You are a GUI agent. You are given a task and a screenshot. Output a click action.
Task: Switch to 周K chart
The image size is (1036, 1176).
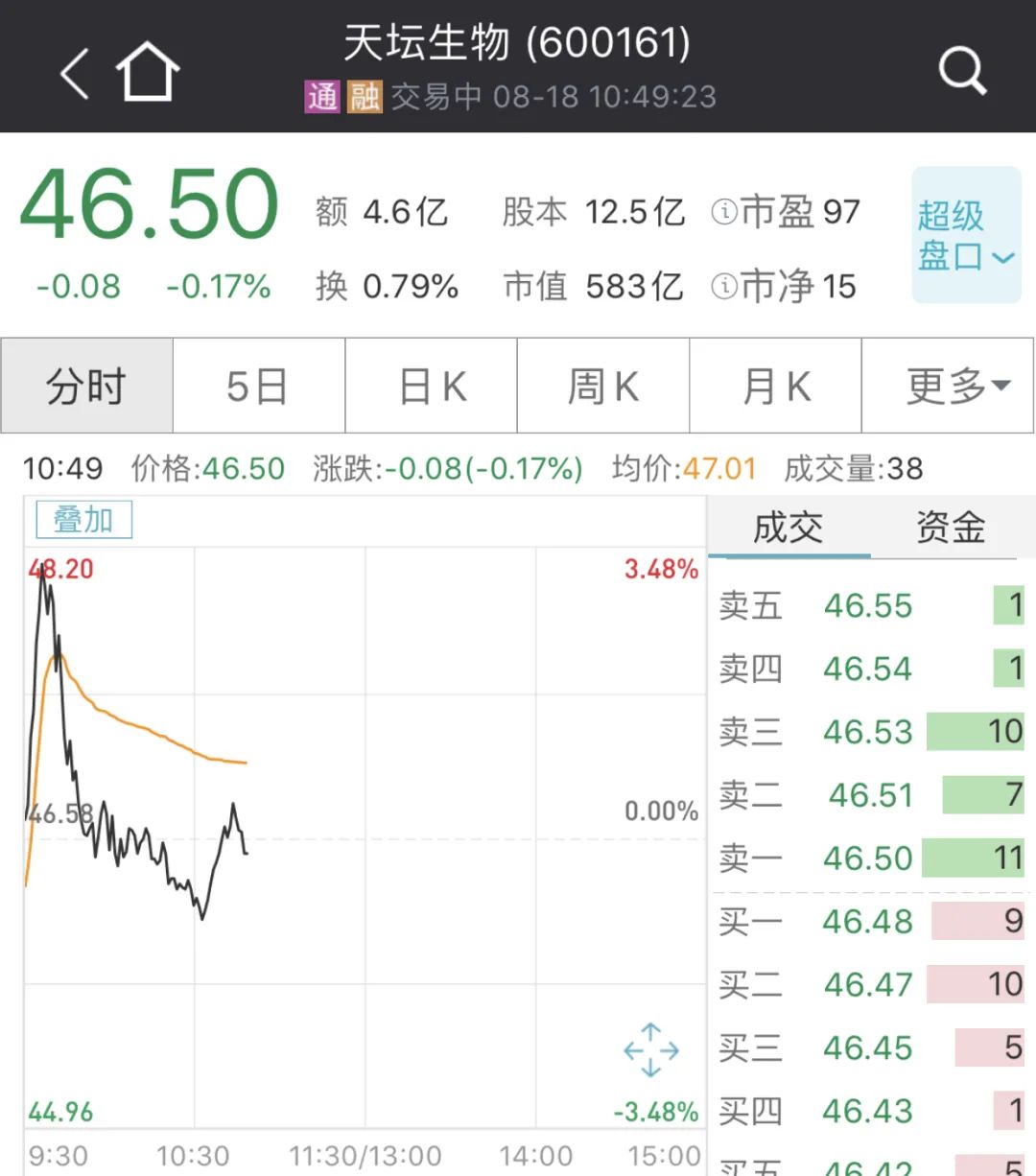click(603, 387)
